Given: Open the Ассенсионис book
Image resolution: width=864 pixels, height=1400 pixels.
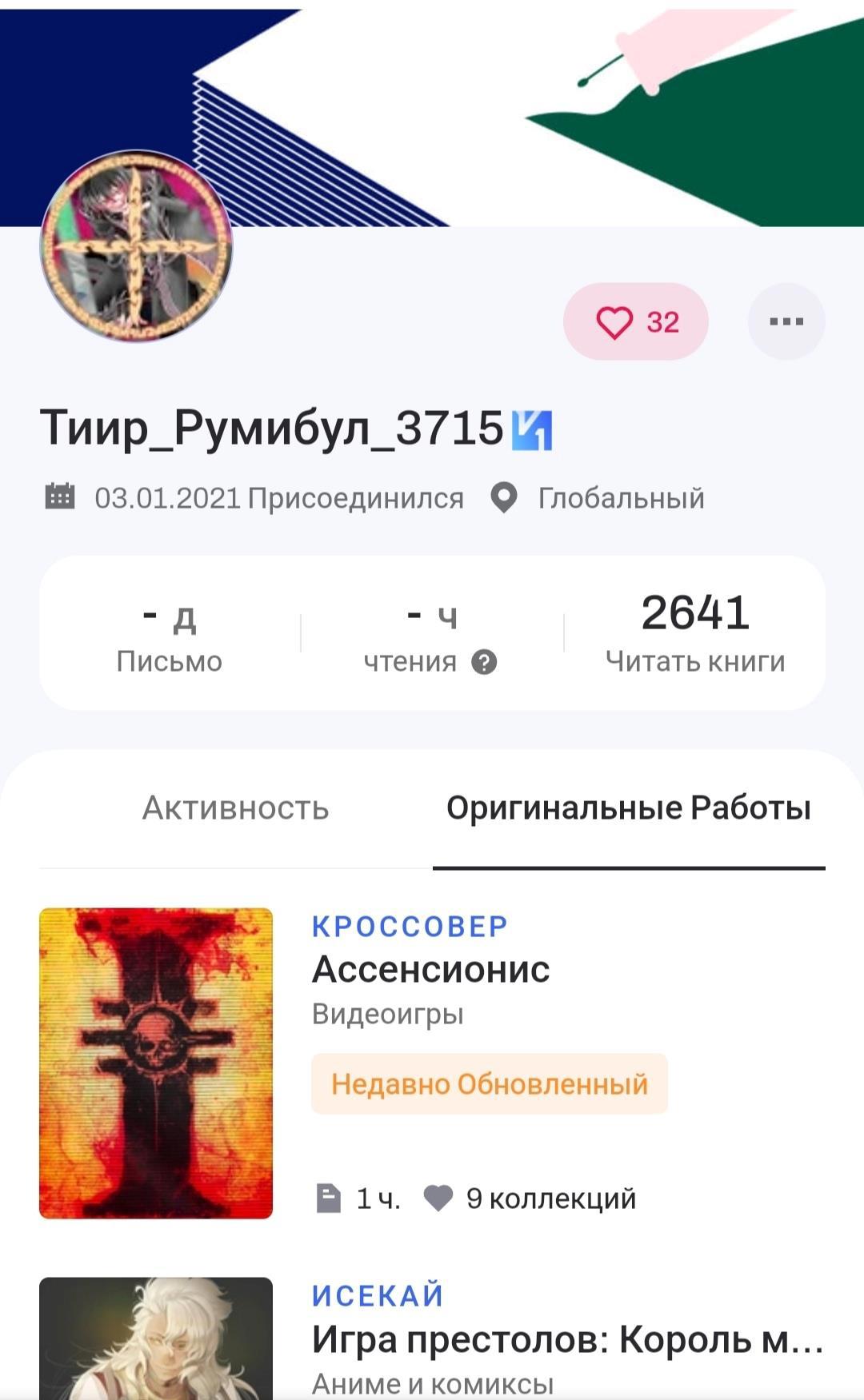Looking at the screenshot, I should coord(430,970).
